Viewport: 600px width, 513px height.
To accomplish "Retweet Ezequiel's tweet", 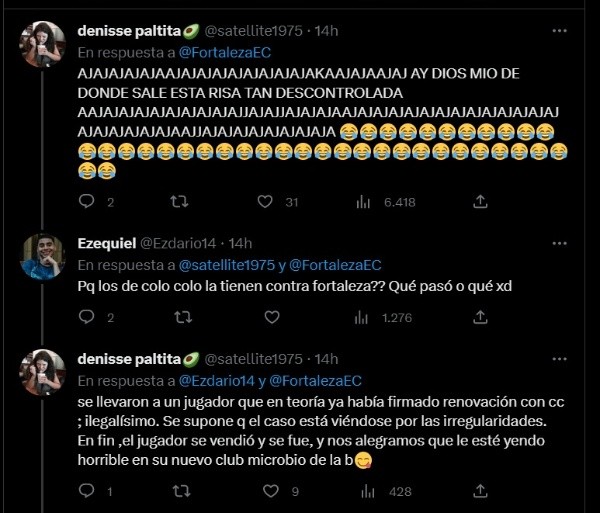I will (179, 318).
